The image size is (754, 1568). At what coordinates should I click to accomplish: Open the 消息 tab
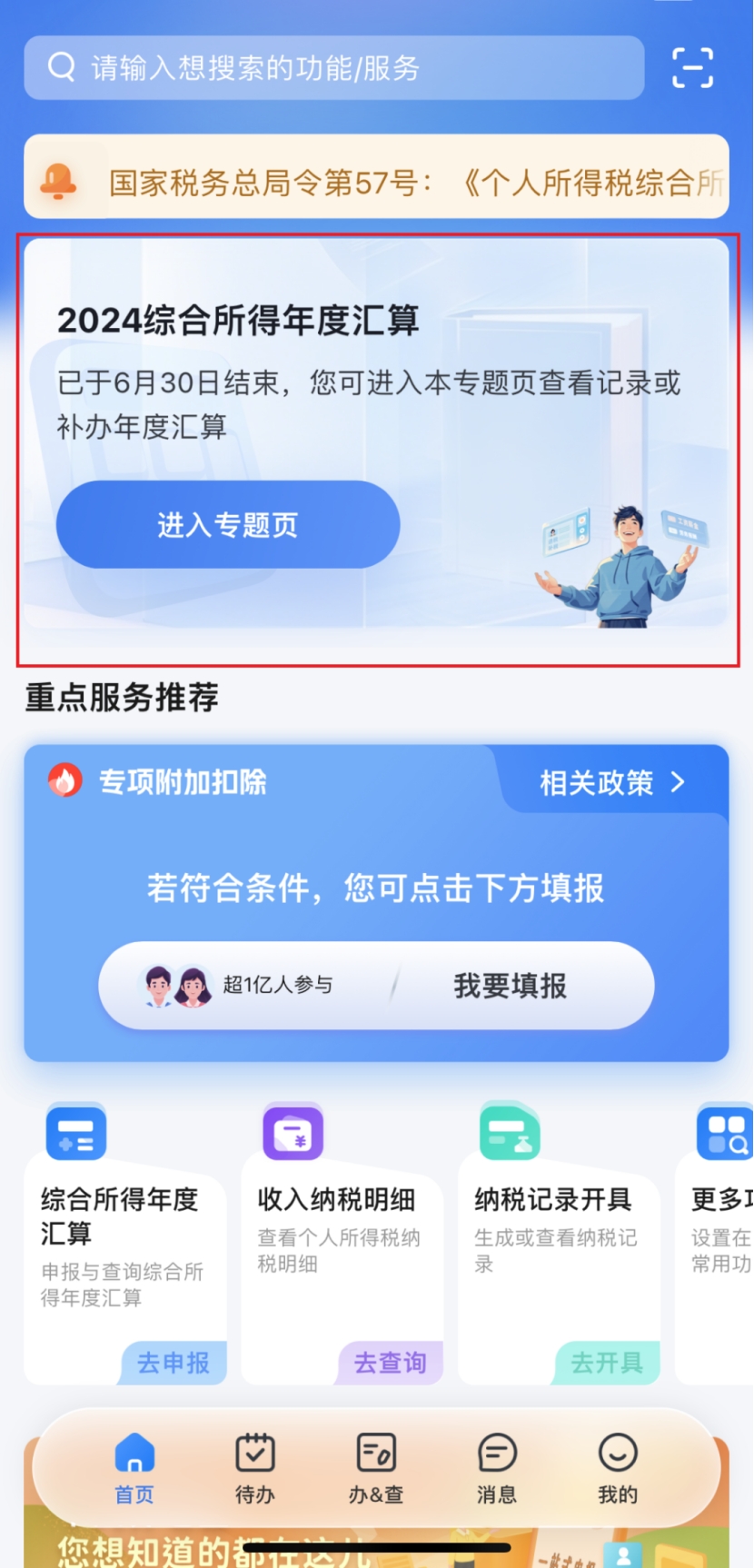pyautogui.click(x=497, y=1468)
